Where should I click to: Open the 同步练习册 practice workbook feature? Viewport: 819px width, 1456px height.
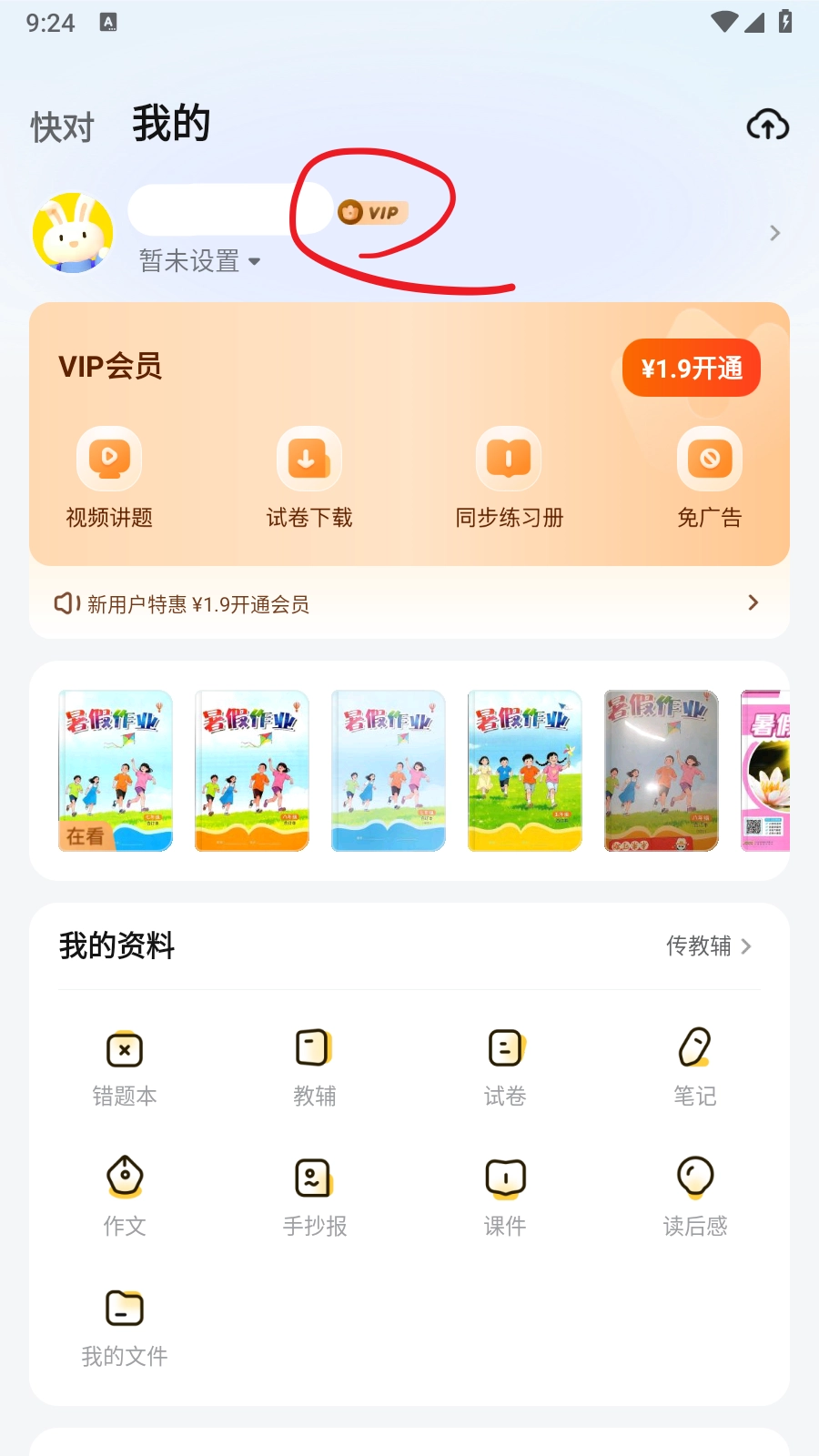pos(509,478)
